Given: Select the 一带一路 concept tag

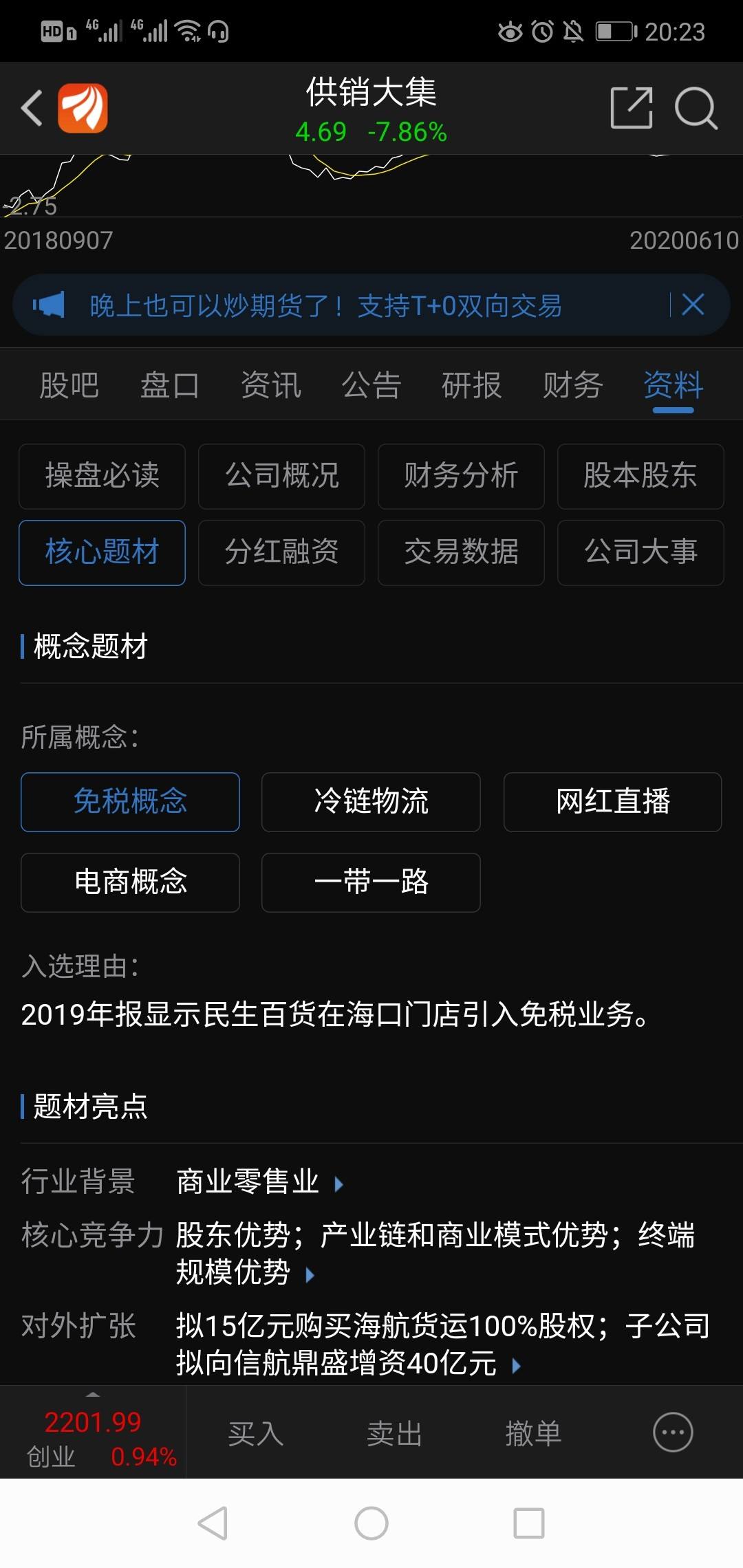Looking at the screenshot, I should click(x=371, y=883).
